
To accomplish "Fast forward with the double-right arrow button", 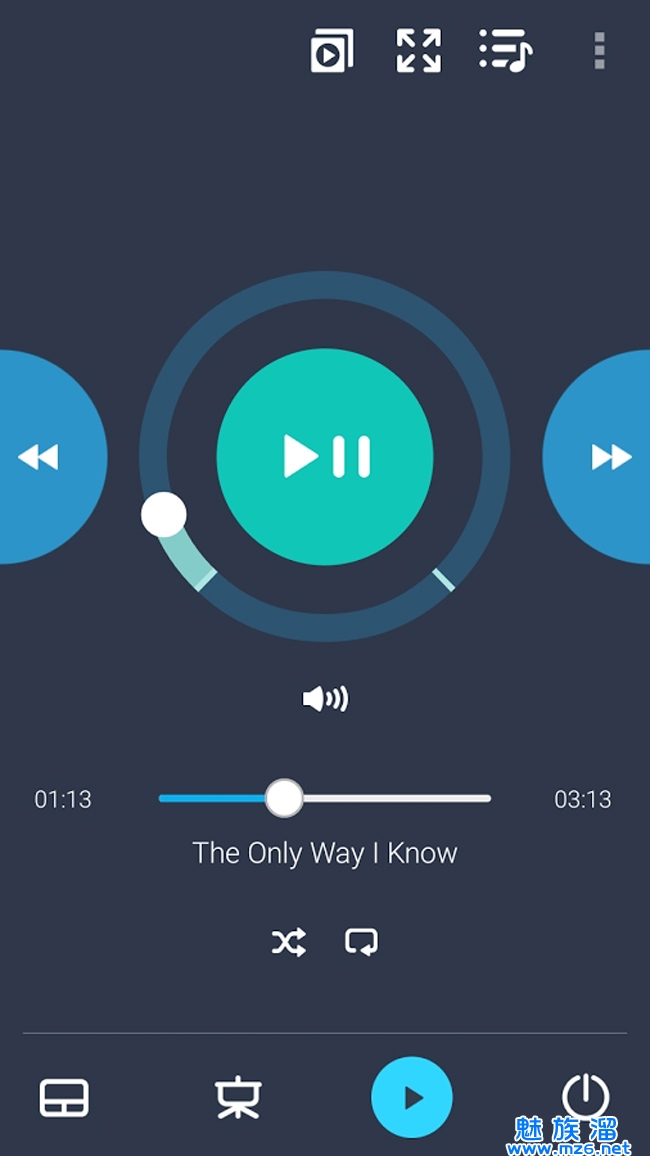I will (608, 457).
